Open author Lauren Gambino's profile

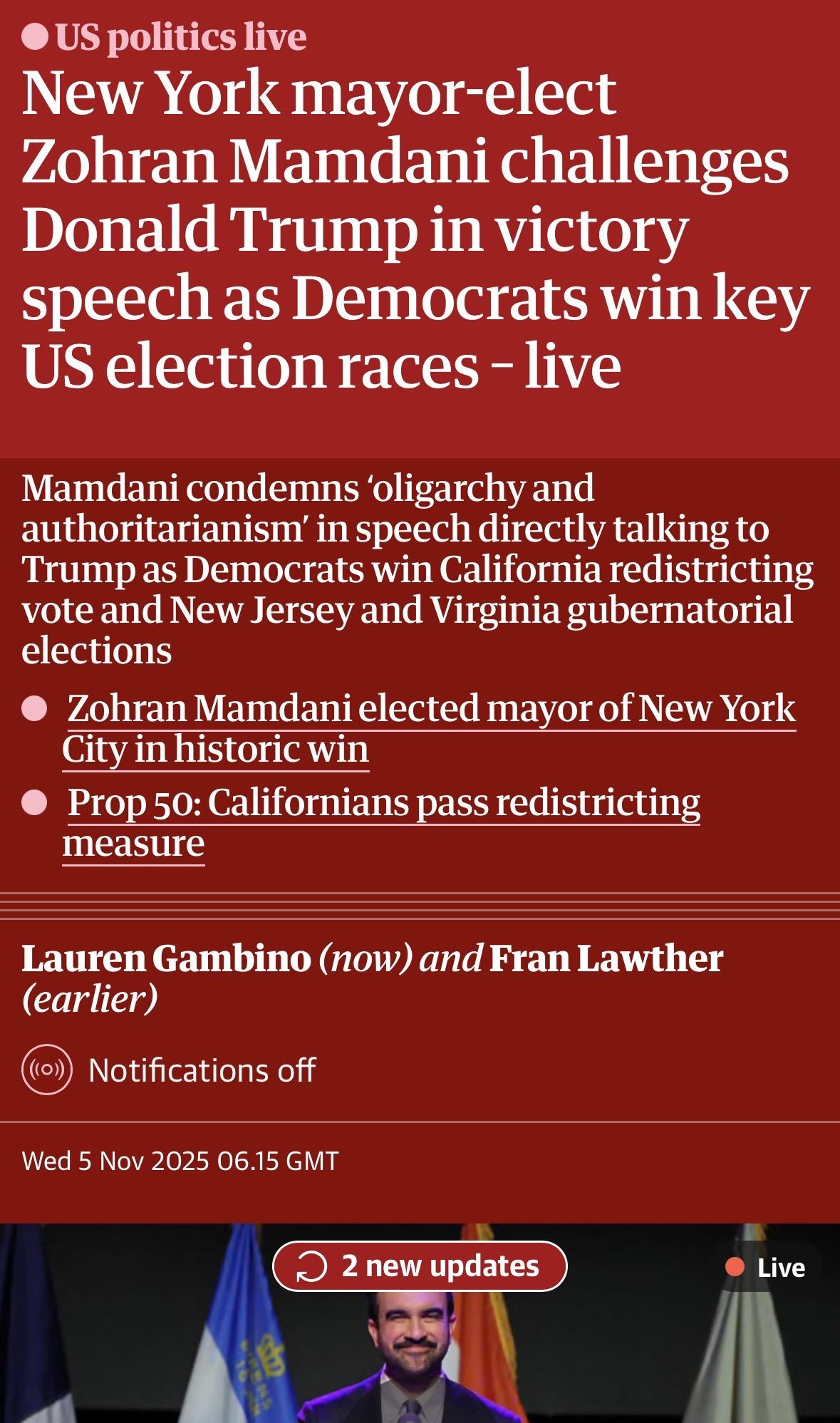click(166, 959)
